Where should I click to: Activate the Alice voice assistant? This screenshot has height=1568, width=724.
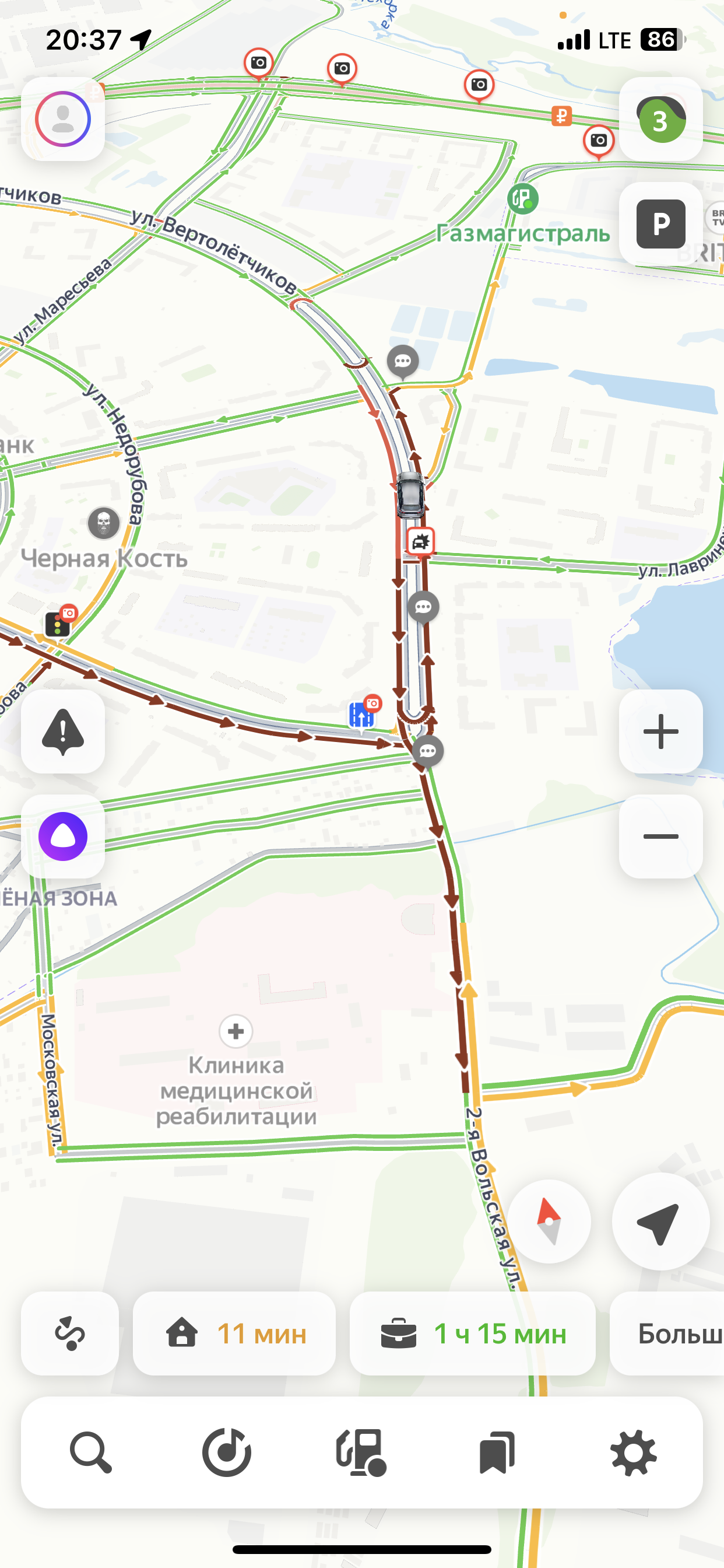(63, 836)
